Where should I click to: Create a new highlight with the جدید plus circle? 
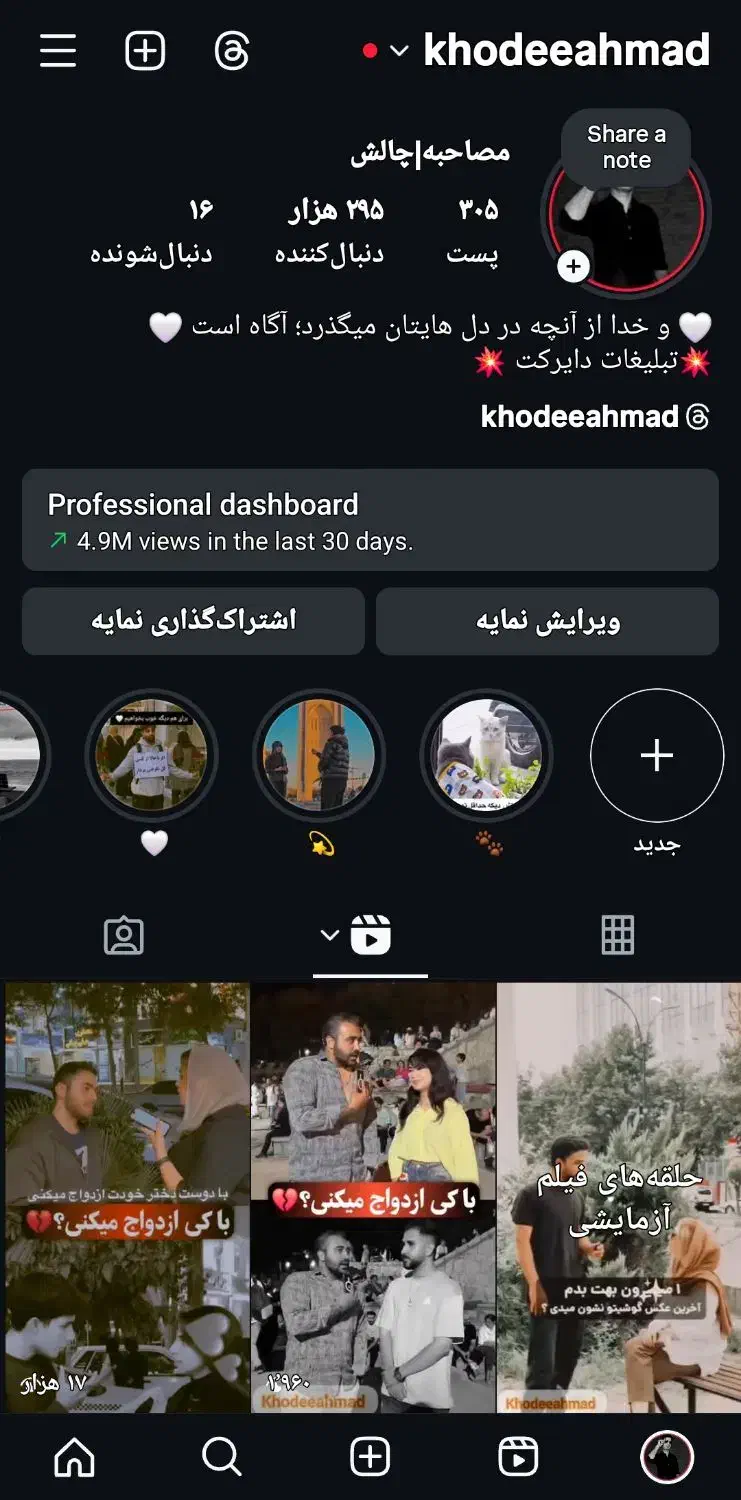657,756
